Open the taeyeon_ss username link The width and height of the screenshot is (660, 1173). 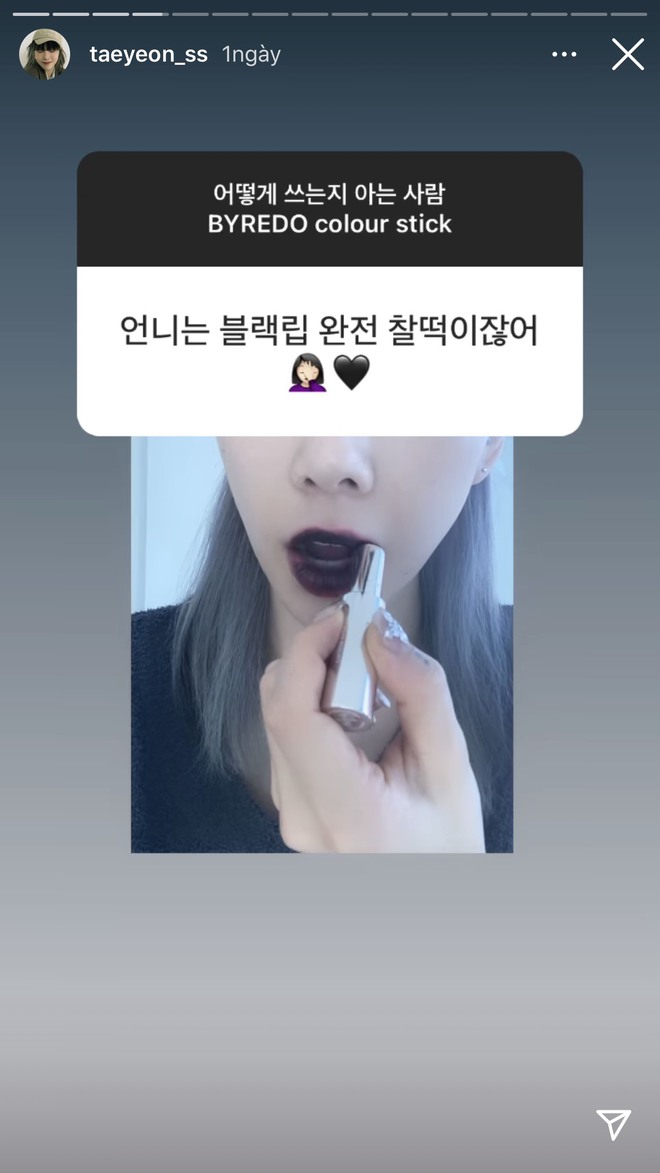[148, 55]
